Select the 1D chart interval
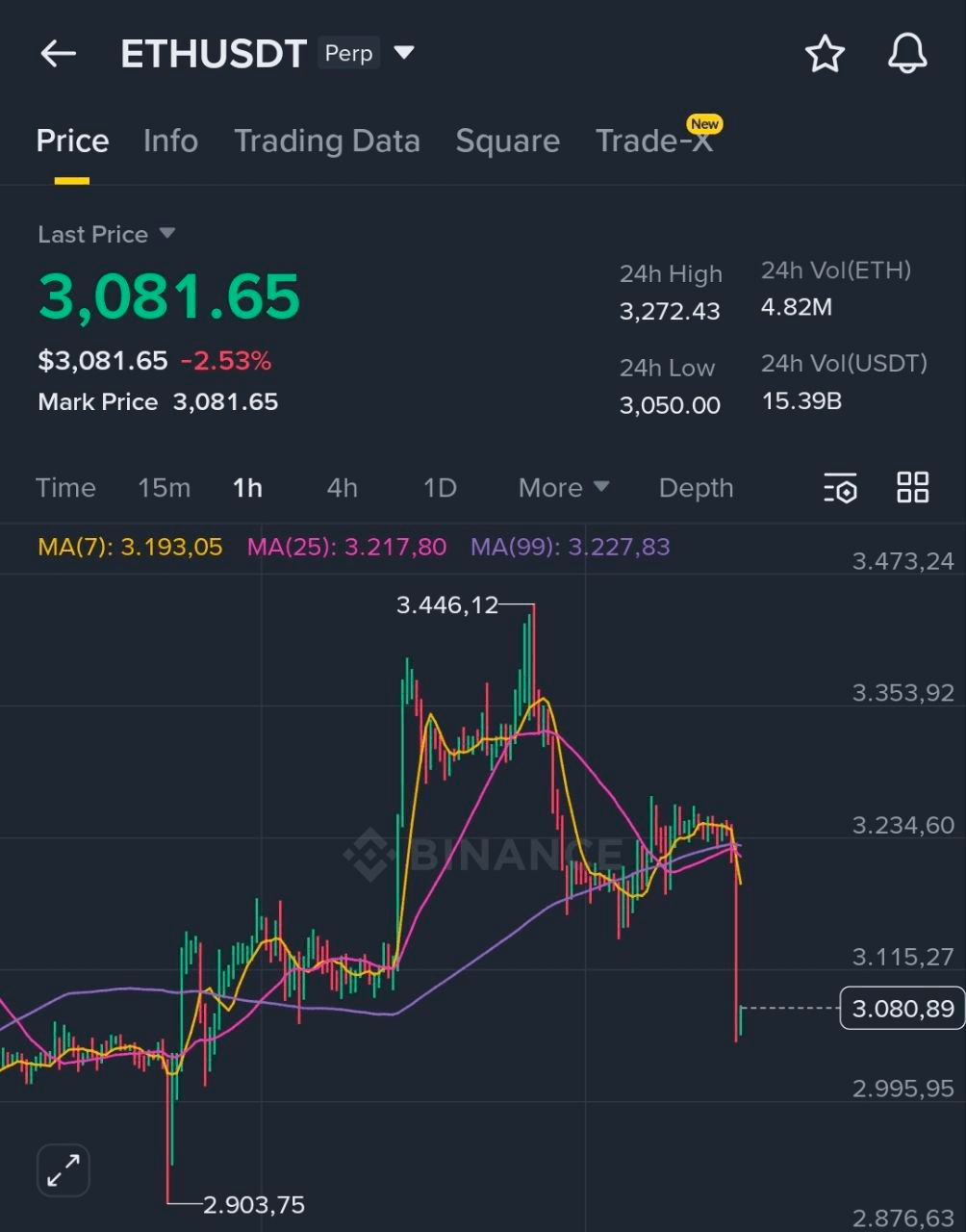Viewport: 966px width, 1232px height. tap(440, 488)
